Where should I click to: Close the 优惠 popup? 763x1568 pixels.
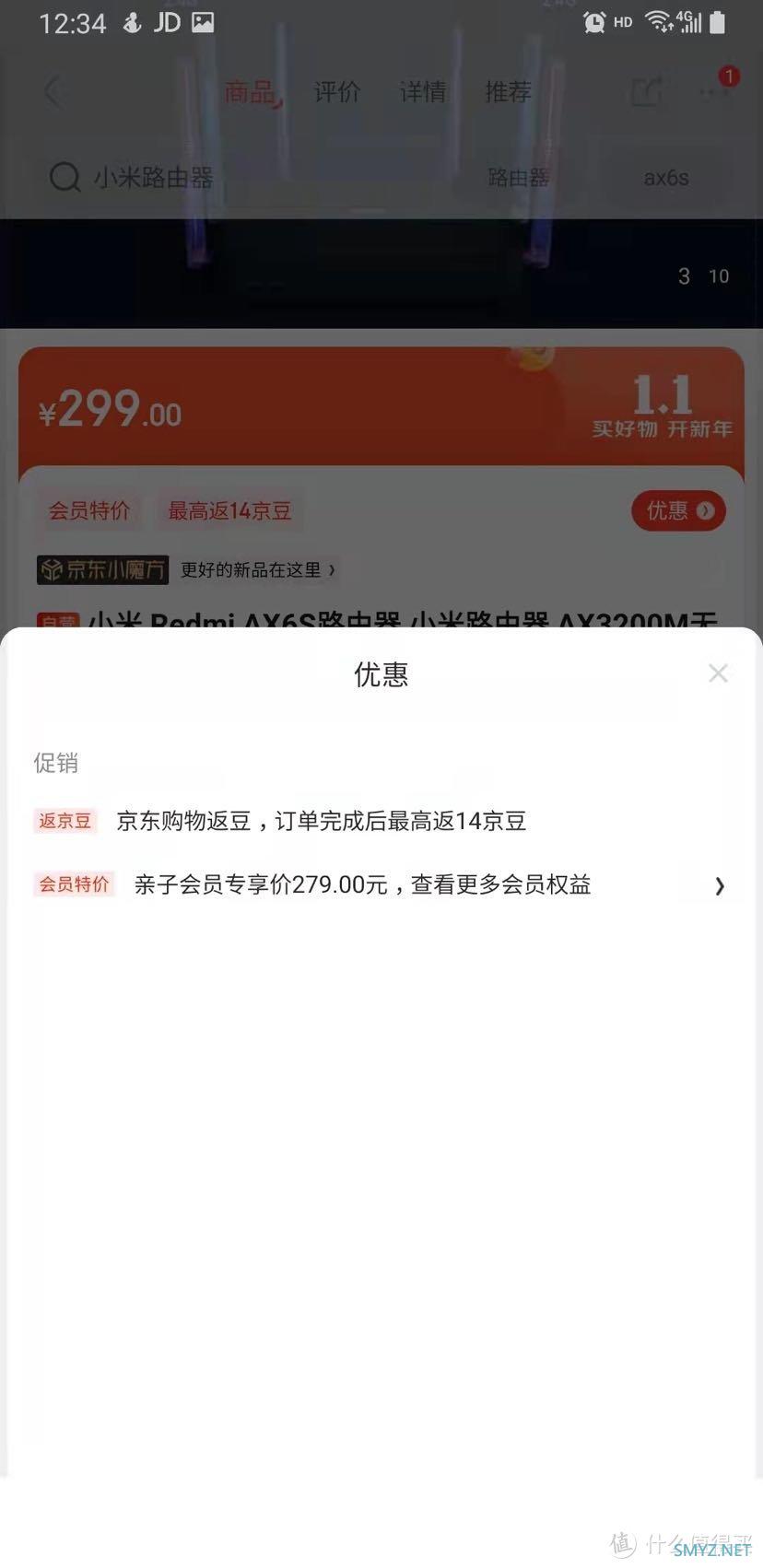718,673
